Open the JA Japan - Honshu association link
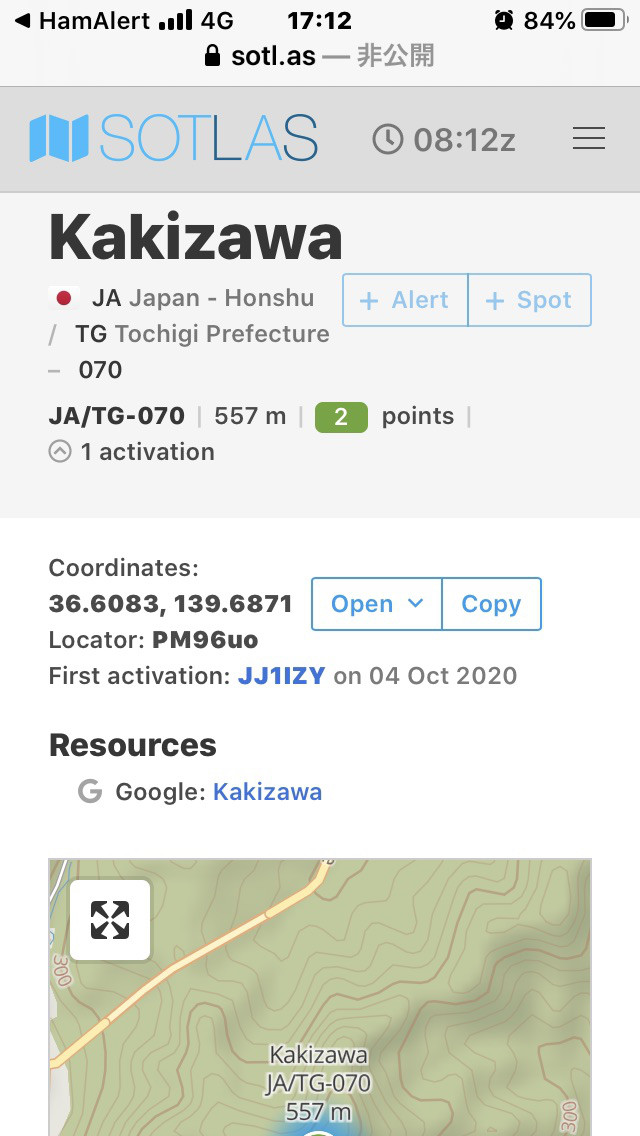The height and width of the screenshot is (1136, 640). point(202,298)
